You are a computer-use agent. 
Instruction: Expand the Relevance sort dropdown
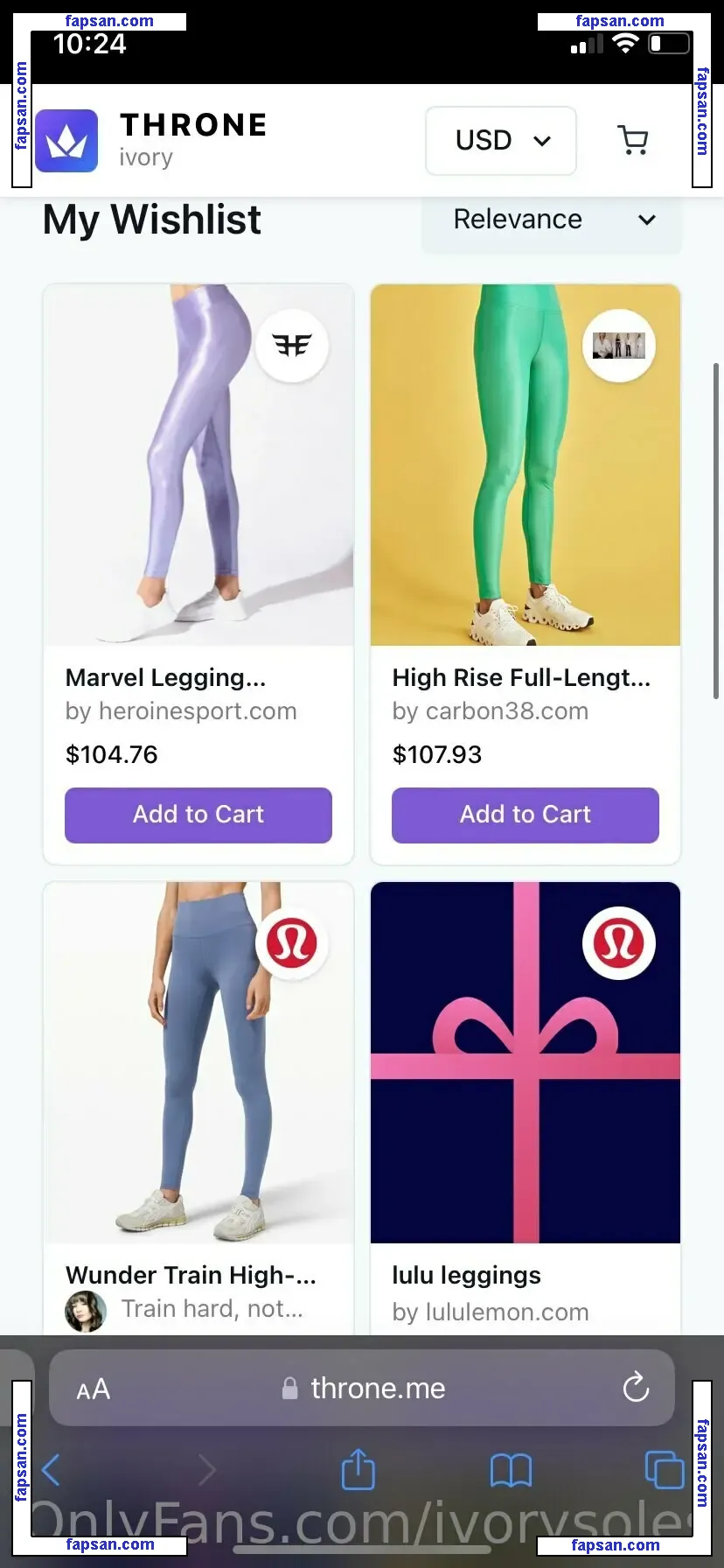(552, 220)
